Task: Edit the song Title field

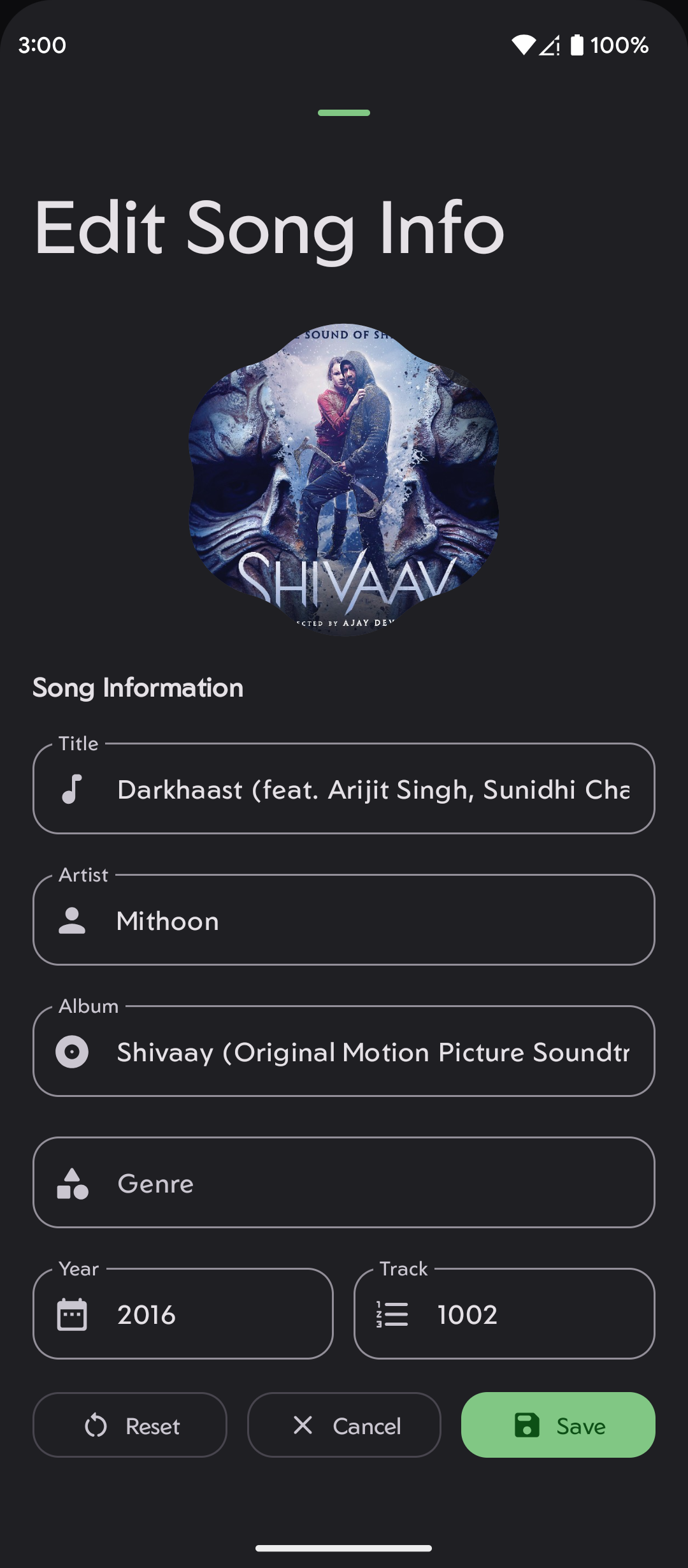Action: [x=373, y=790]
